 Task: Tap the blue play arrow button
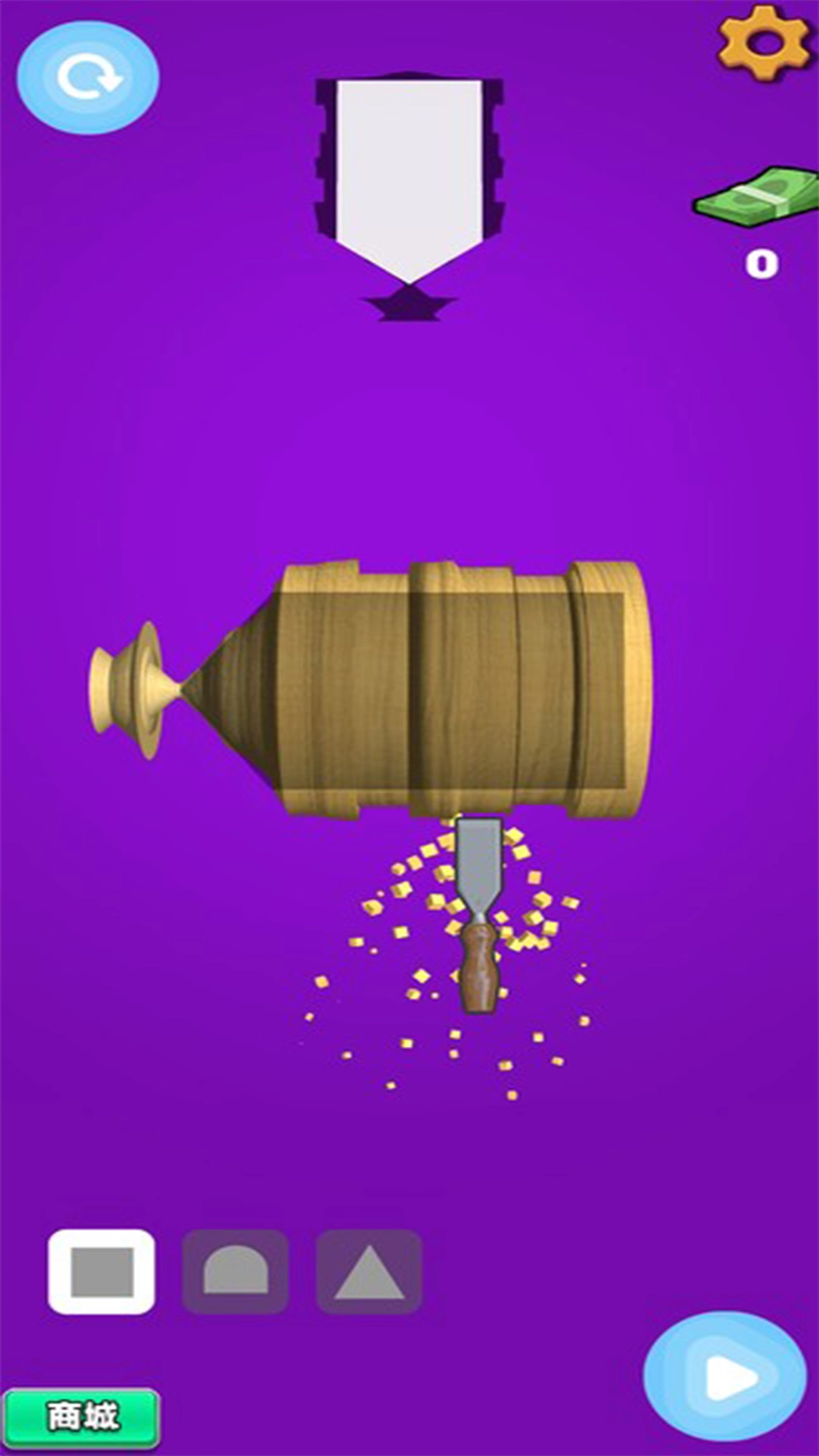click(x=725, y=1376)
